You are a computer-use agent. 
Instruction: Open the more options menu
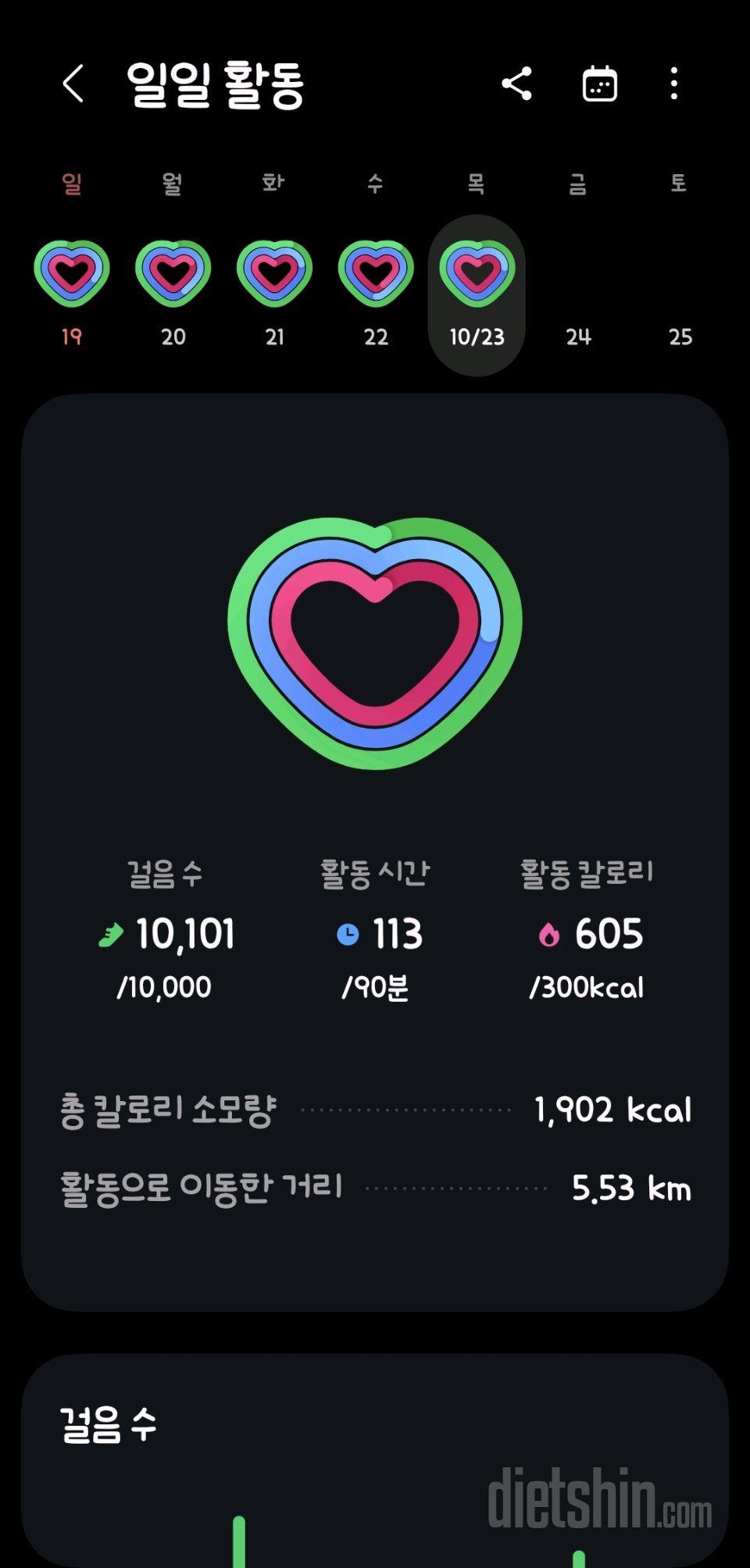coord(673,84)
